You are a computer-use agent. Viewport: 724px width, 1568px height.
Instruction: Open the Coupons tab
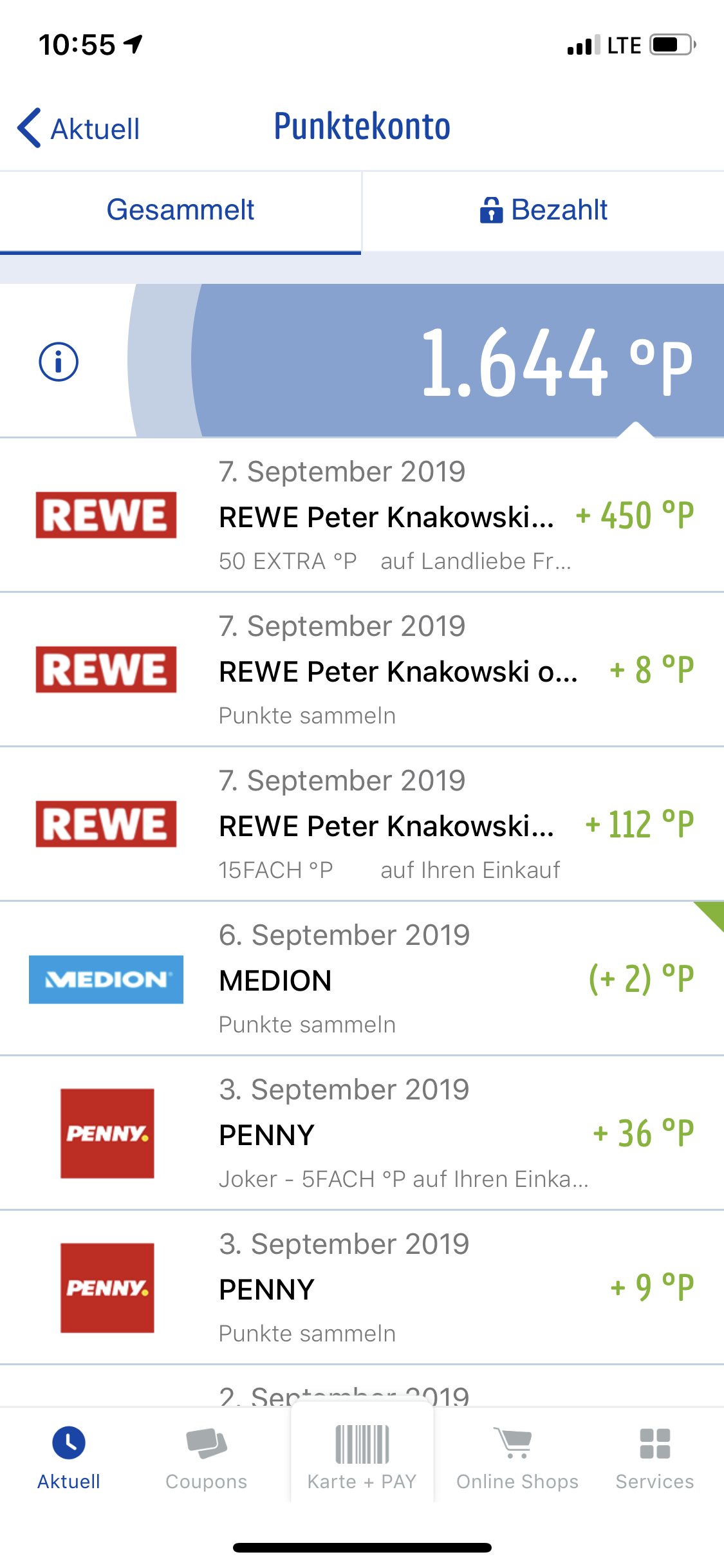[x=206, y=1457]
